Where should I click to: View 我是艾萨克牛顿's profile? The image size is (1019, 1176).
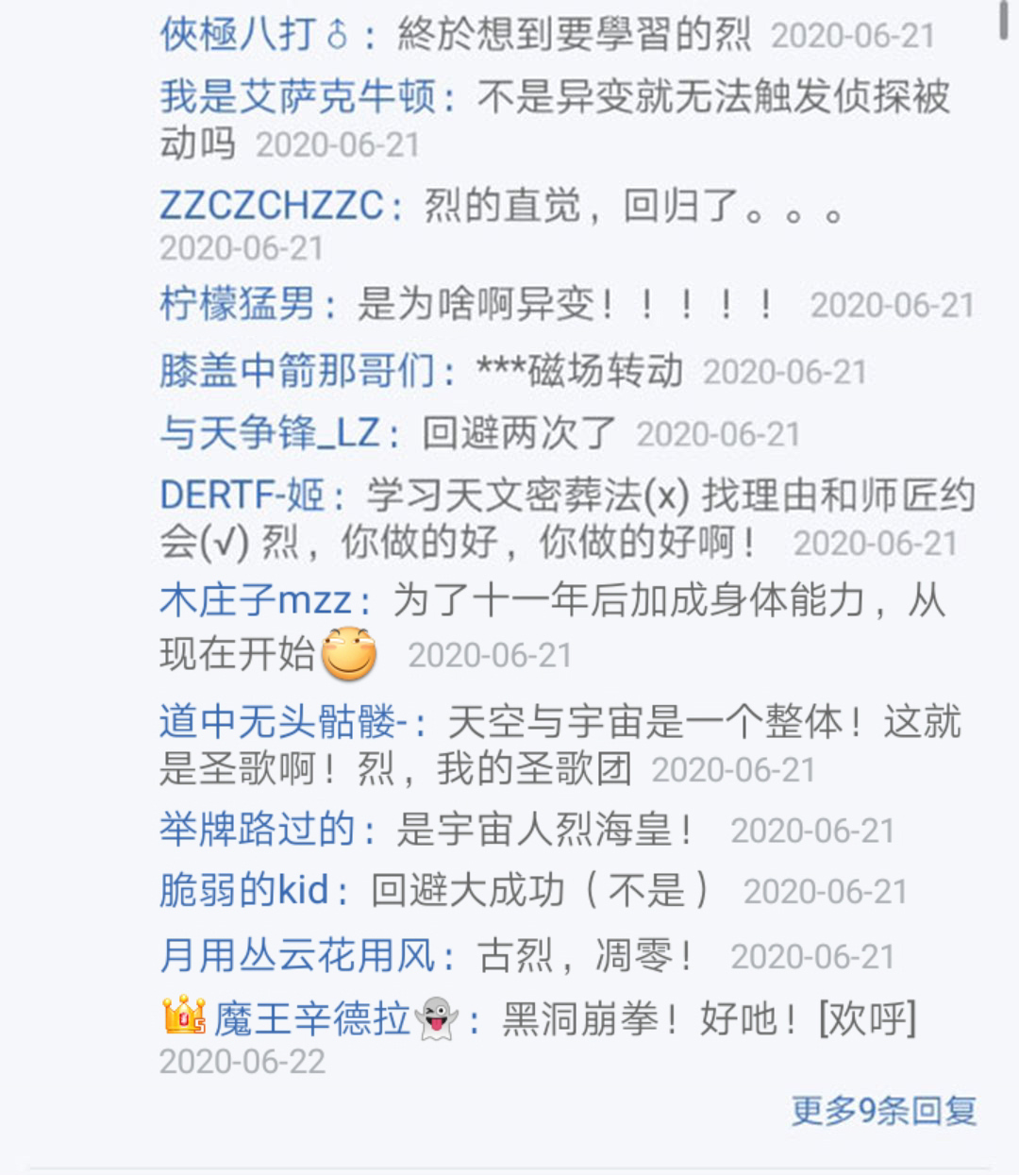pyautogui.click(x=297, y=97)
